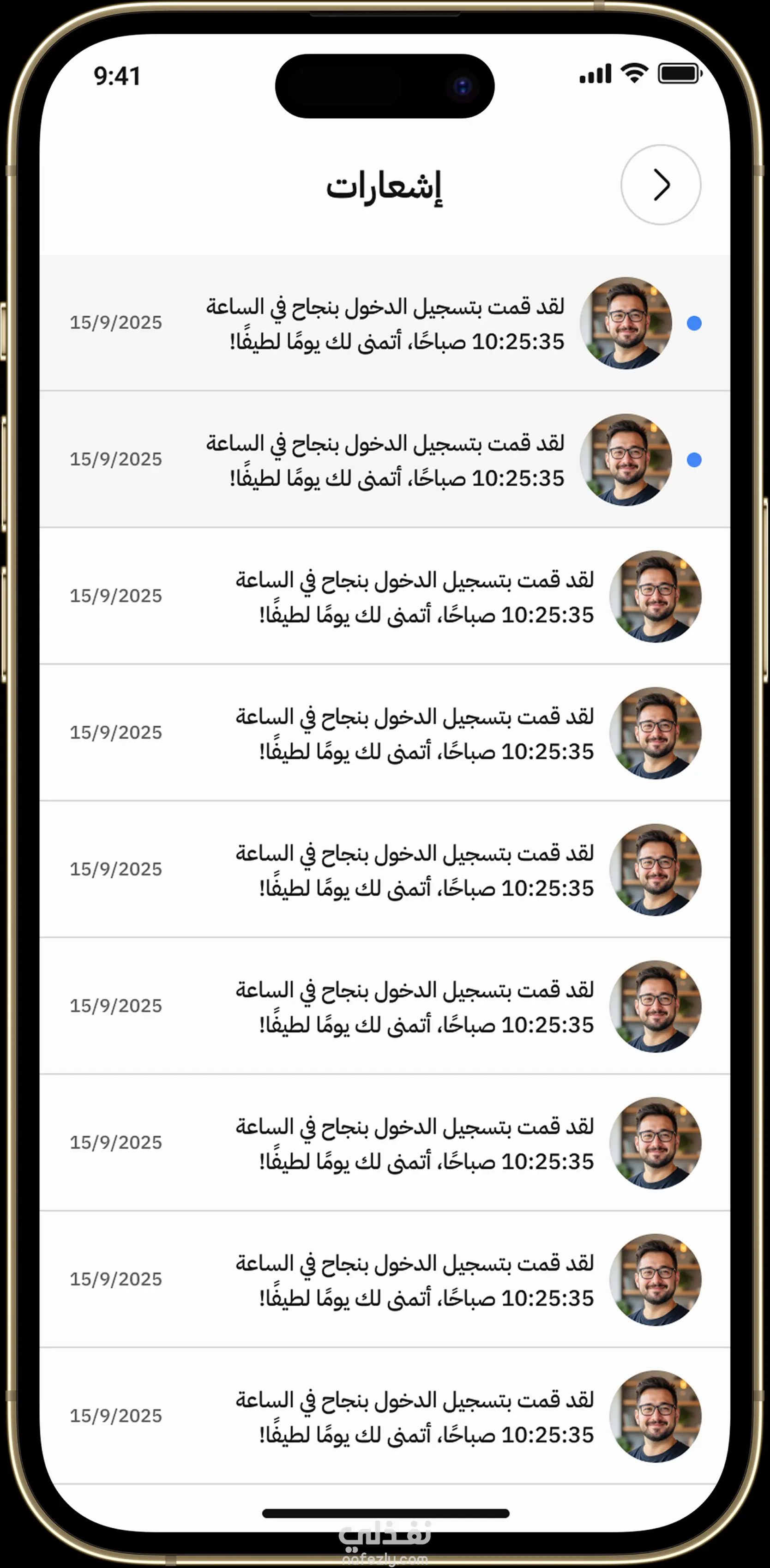Go back using the arrow button
The width and height of the screenshot is (770, 1568).
click(661, 184)
